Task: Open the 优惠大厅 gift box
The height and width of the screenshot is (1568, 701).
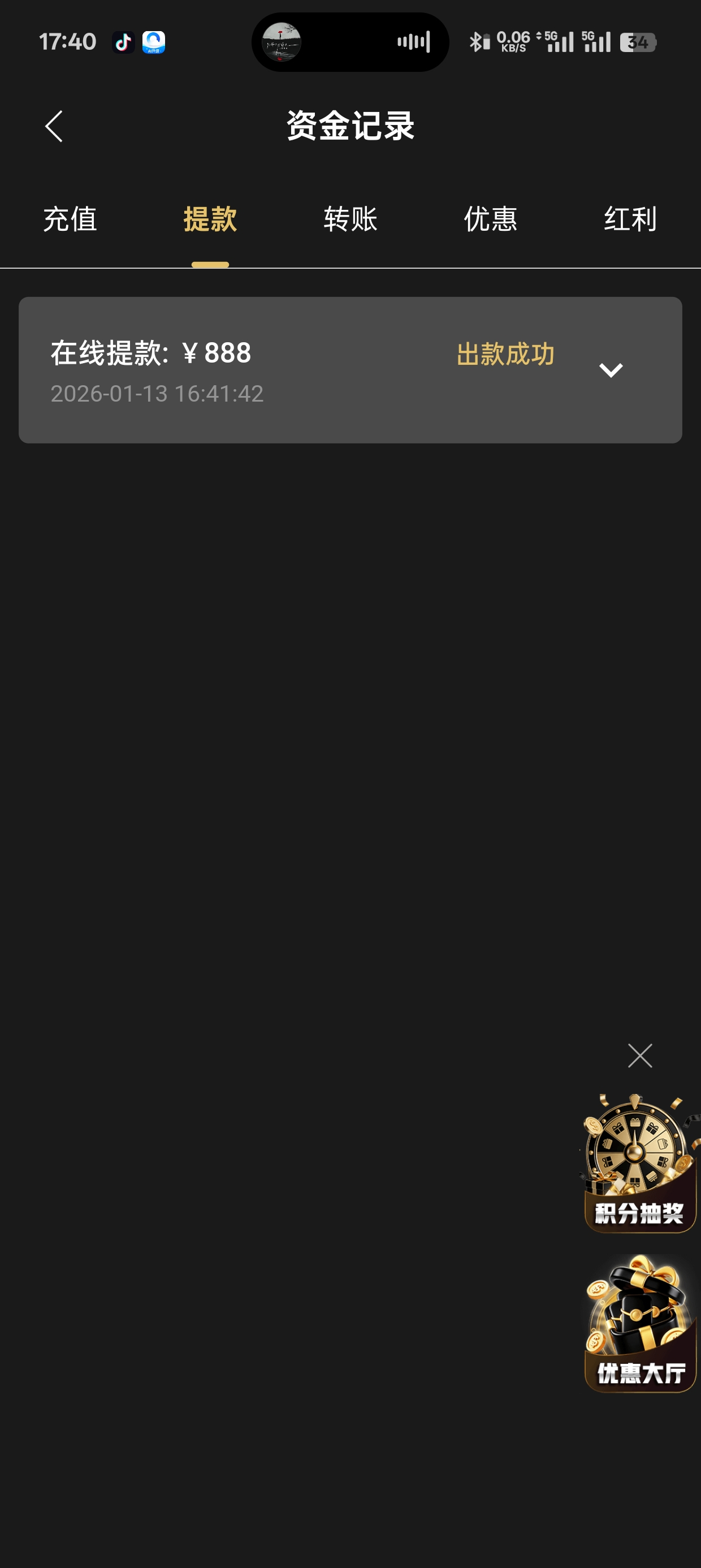Action: (639, 1323)
